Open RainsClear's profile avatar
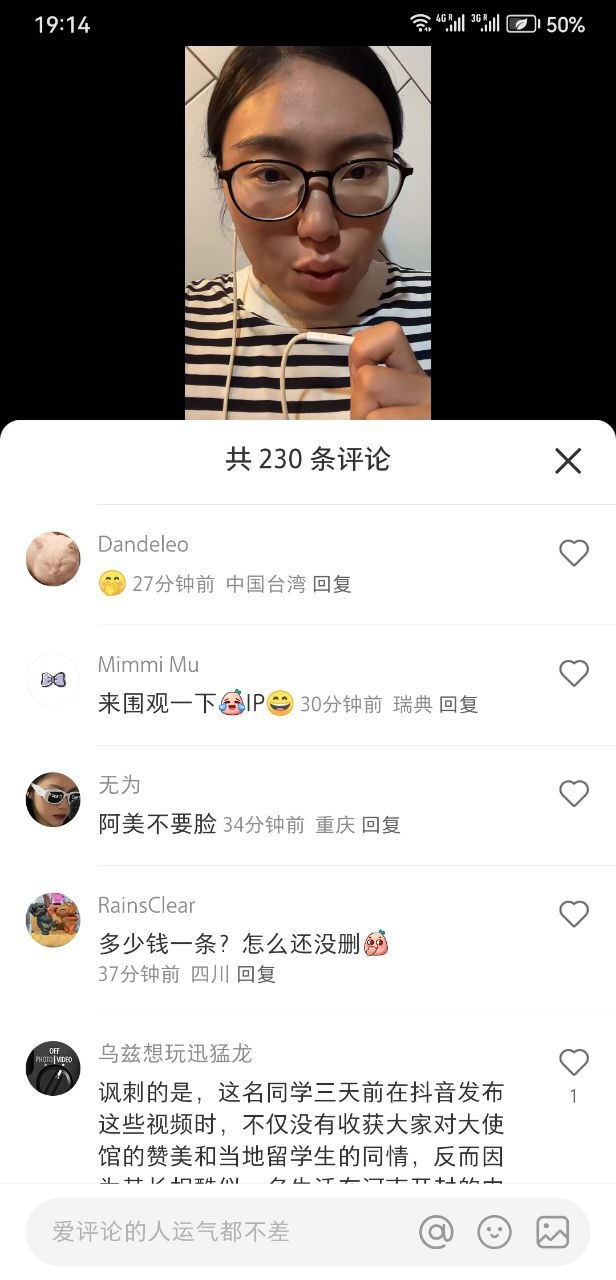 [x=53, y=919]
